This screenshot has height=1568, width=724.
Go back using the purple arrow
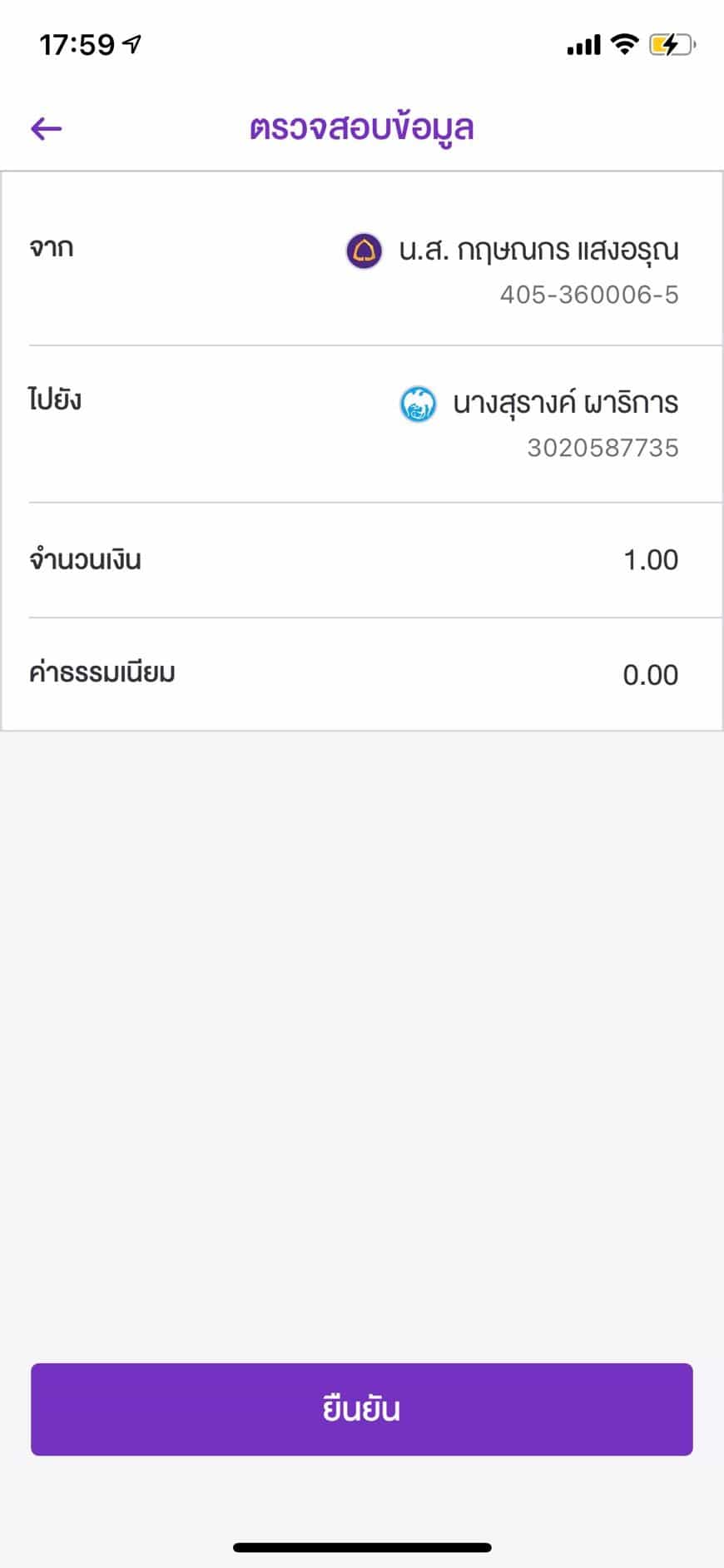(47, 128)
